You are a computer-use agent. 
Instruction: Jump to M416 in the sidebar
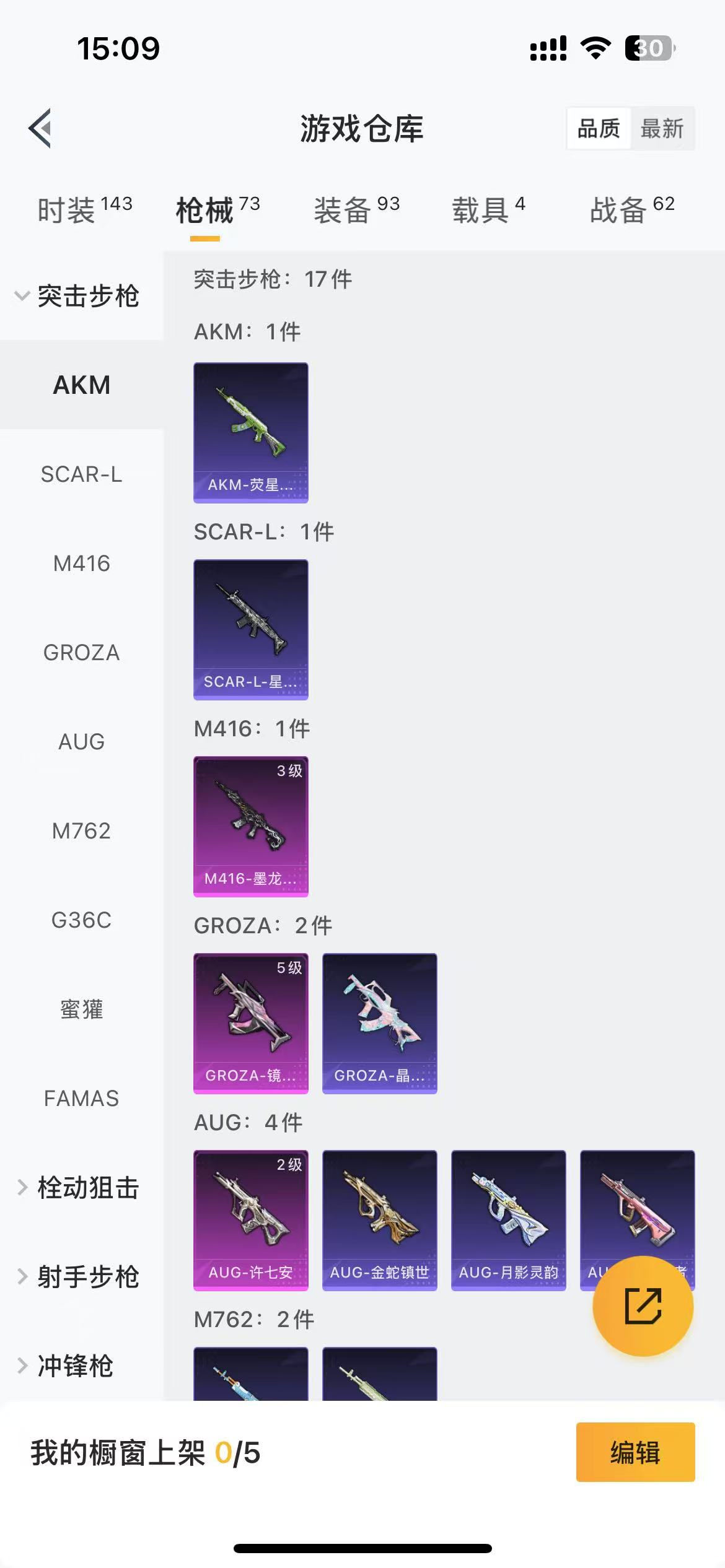(x=81, y=564)
